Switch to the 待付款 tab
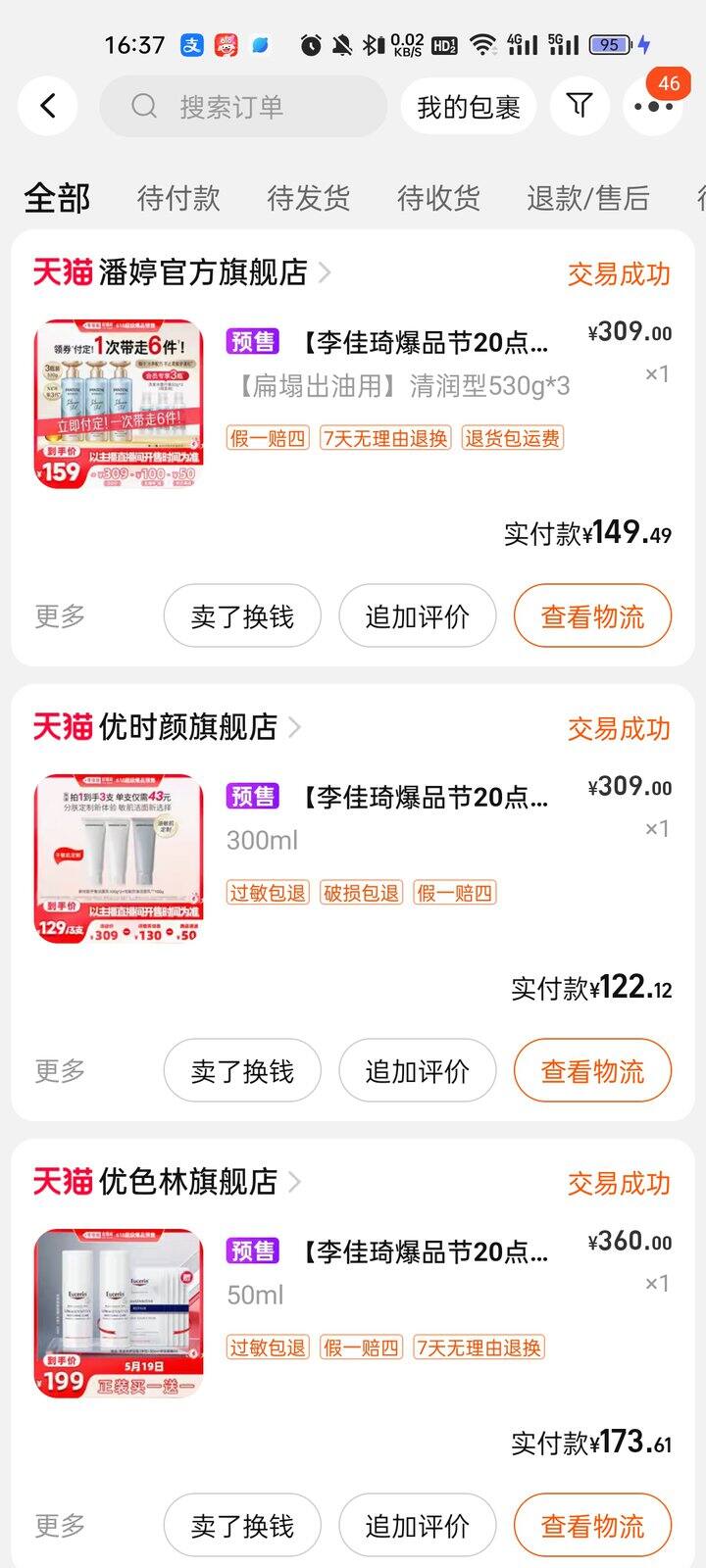The image size is (706, 1568). point(178,198)
